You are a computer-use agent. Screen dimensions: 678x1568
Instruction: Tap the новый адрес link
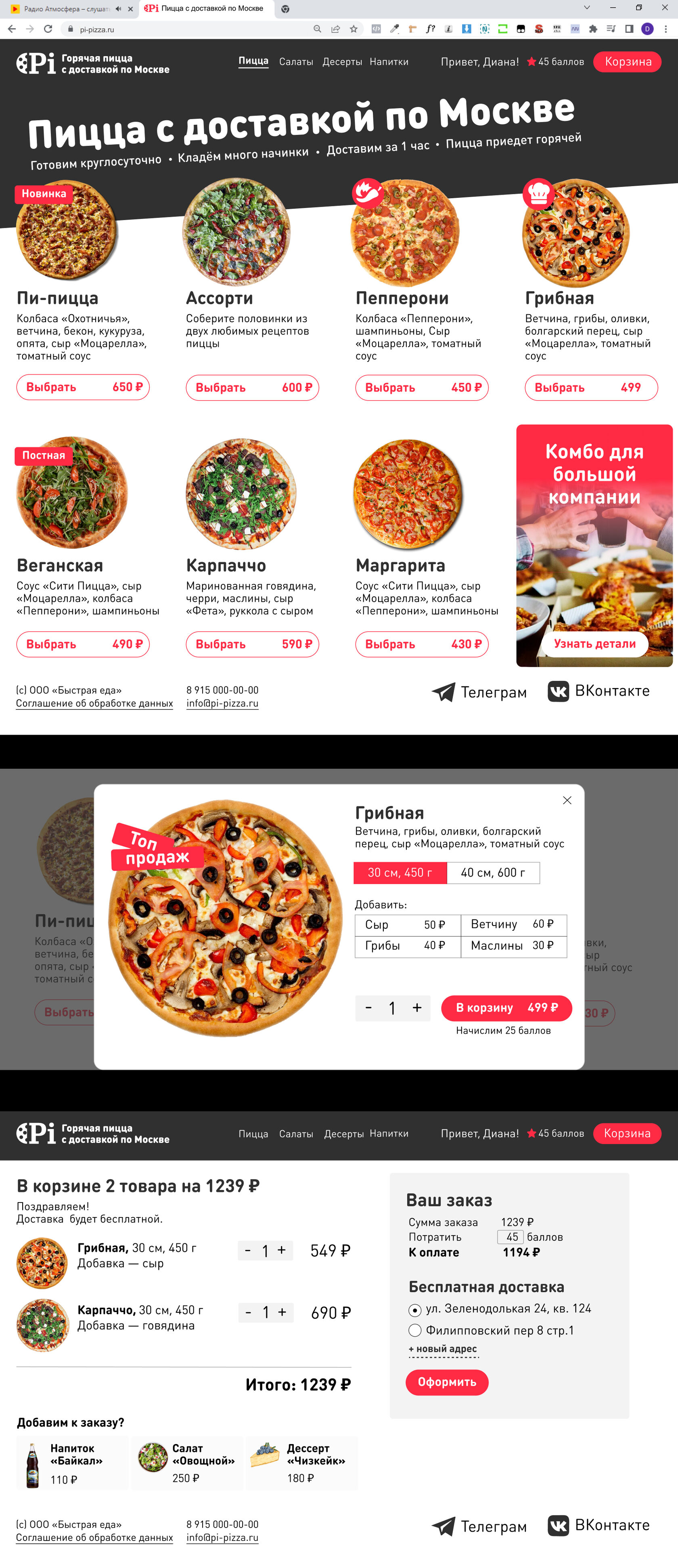pyautogui.click(x=443, y=1349)
